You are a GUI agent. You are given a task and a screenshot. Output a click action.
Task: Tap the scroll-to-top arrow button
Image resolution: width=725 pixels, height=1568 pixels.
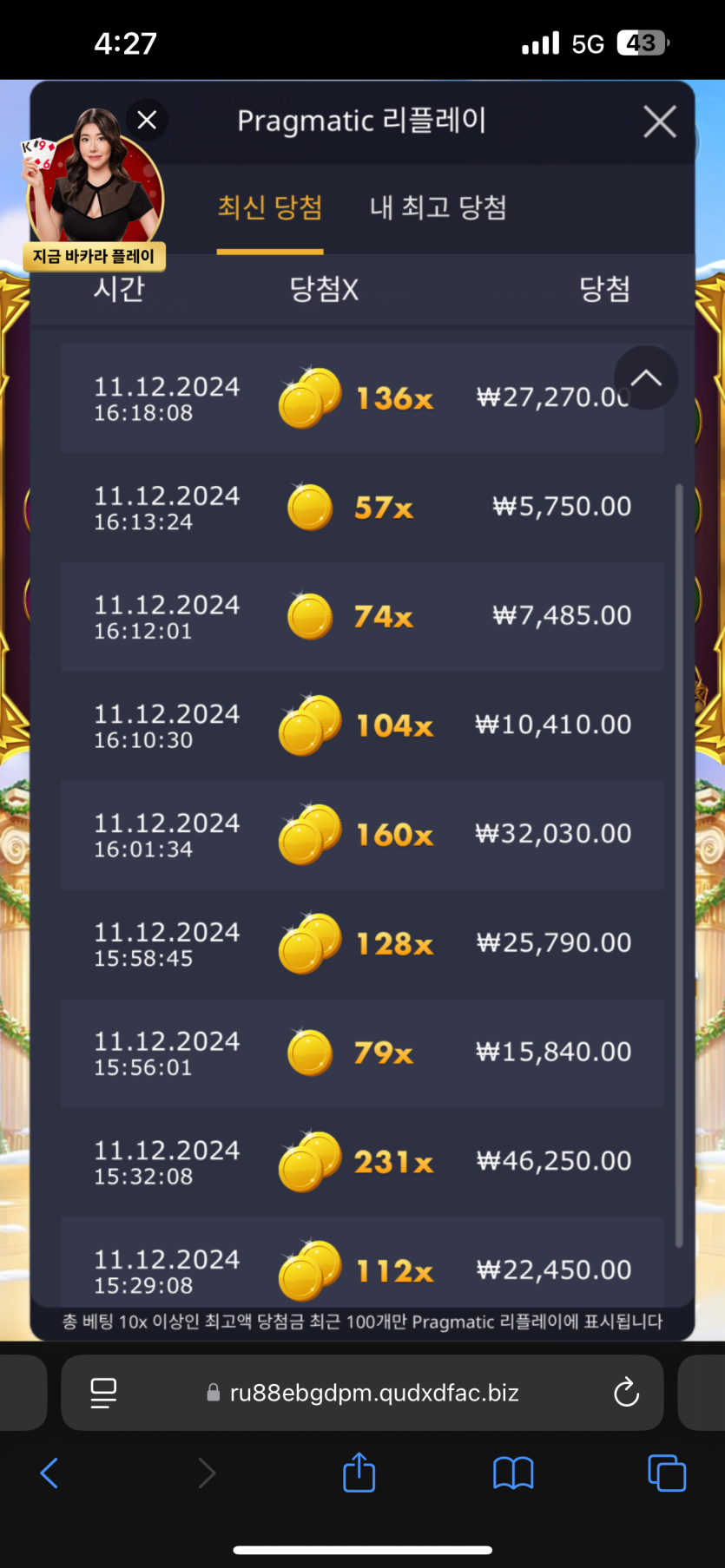pos(645,378)
